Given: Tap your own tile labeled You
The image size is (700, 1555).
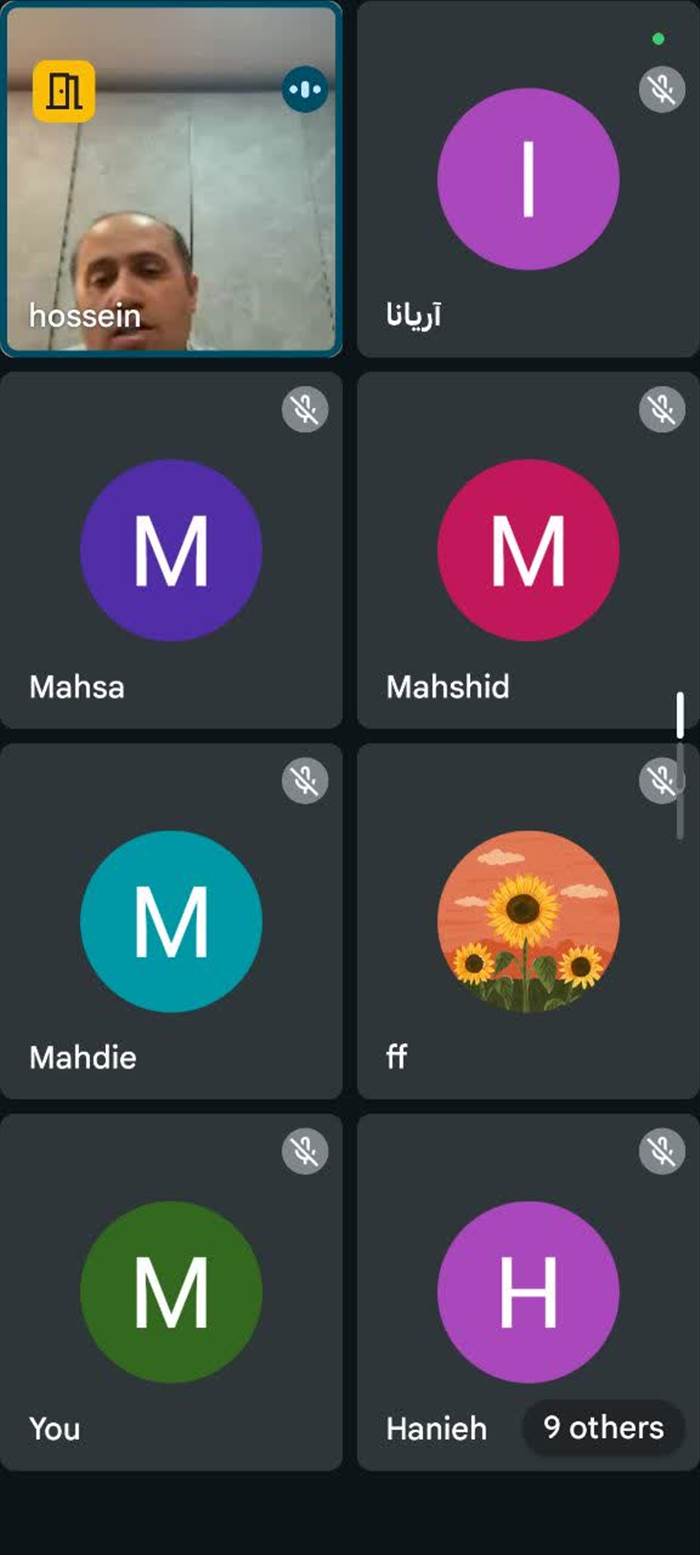Looking at the screenshot, I should (171, 1292).
